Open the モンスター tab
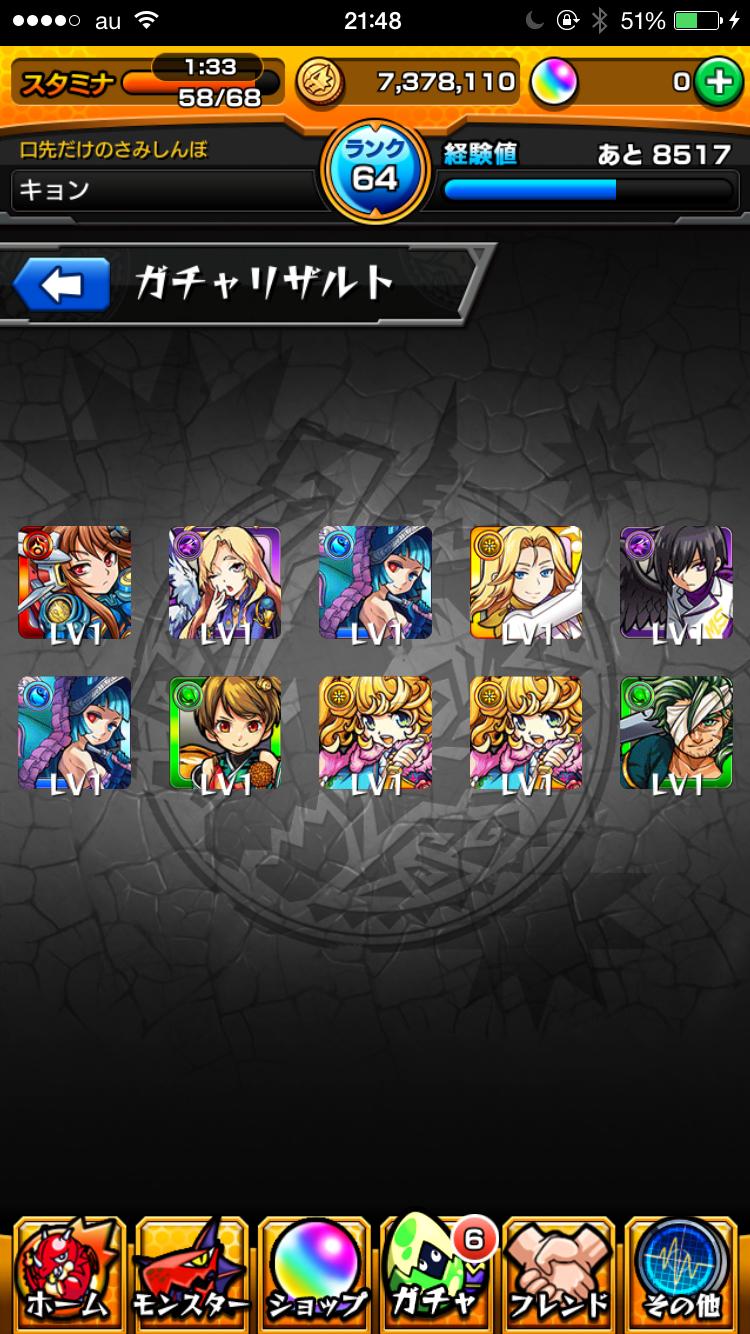This screenshot has width=750, height=1334. [191, 1272]
